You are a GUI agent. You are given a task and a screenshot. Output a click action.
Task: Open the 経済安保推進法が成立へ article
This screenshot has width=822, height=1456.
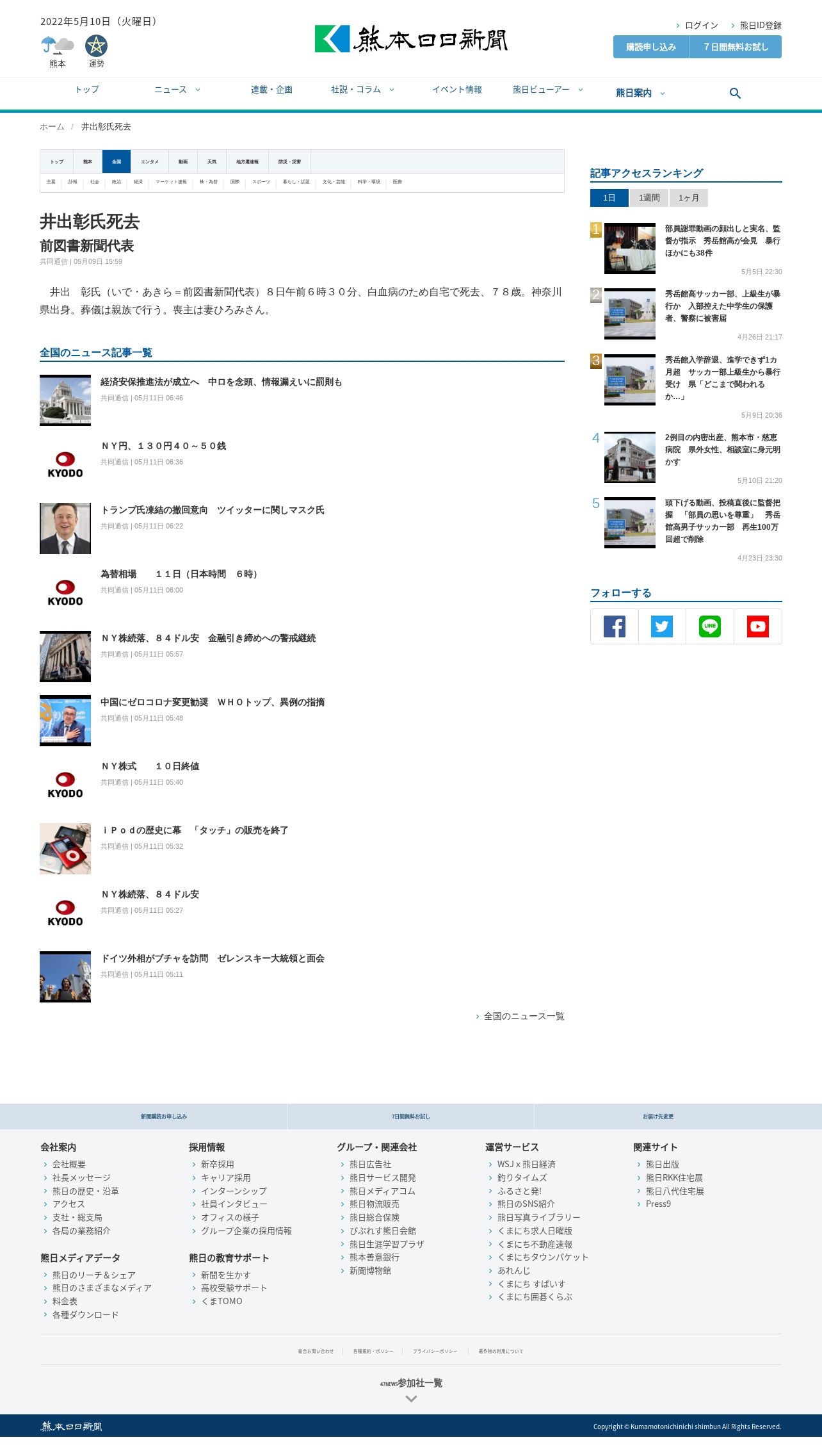221,382
